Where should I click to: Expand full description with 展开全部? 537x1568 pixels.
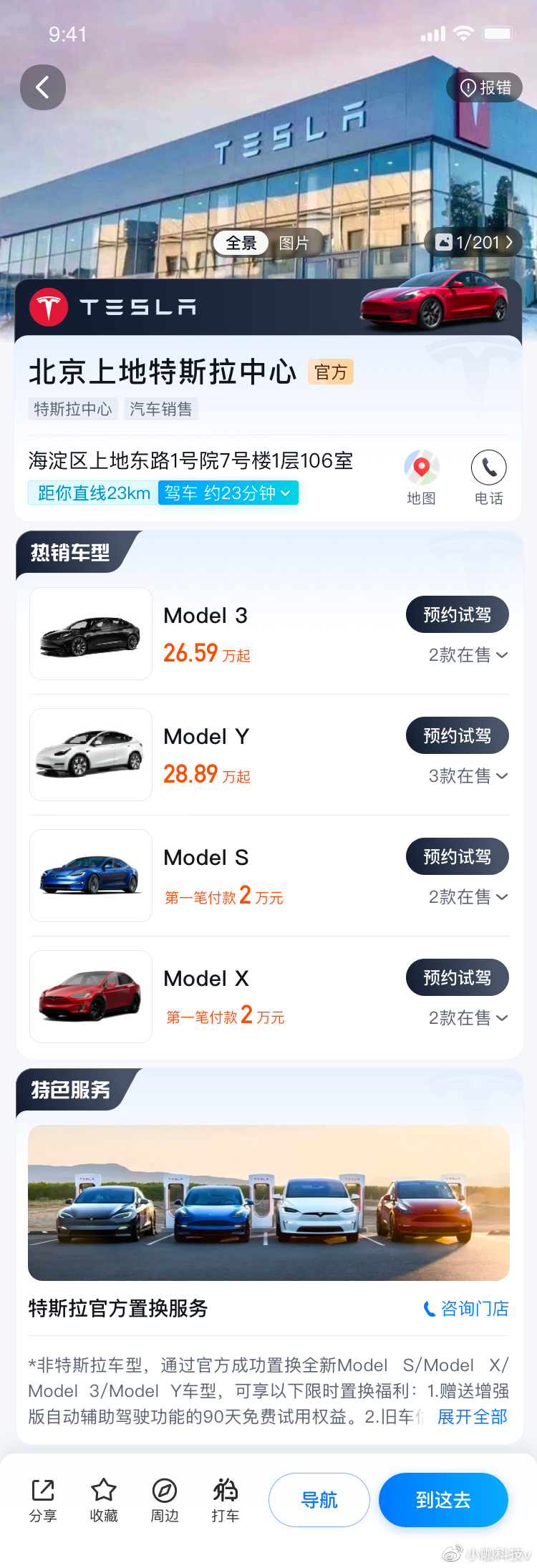[x=473, y=1416]
